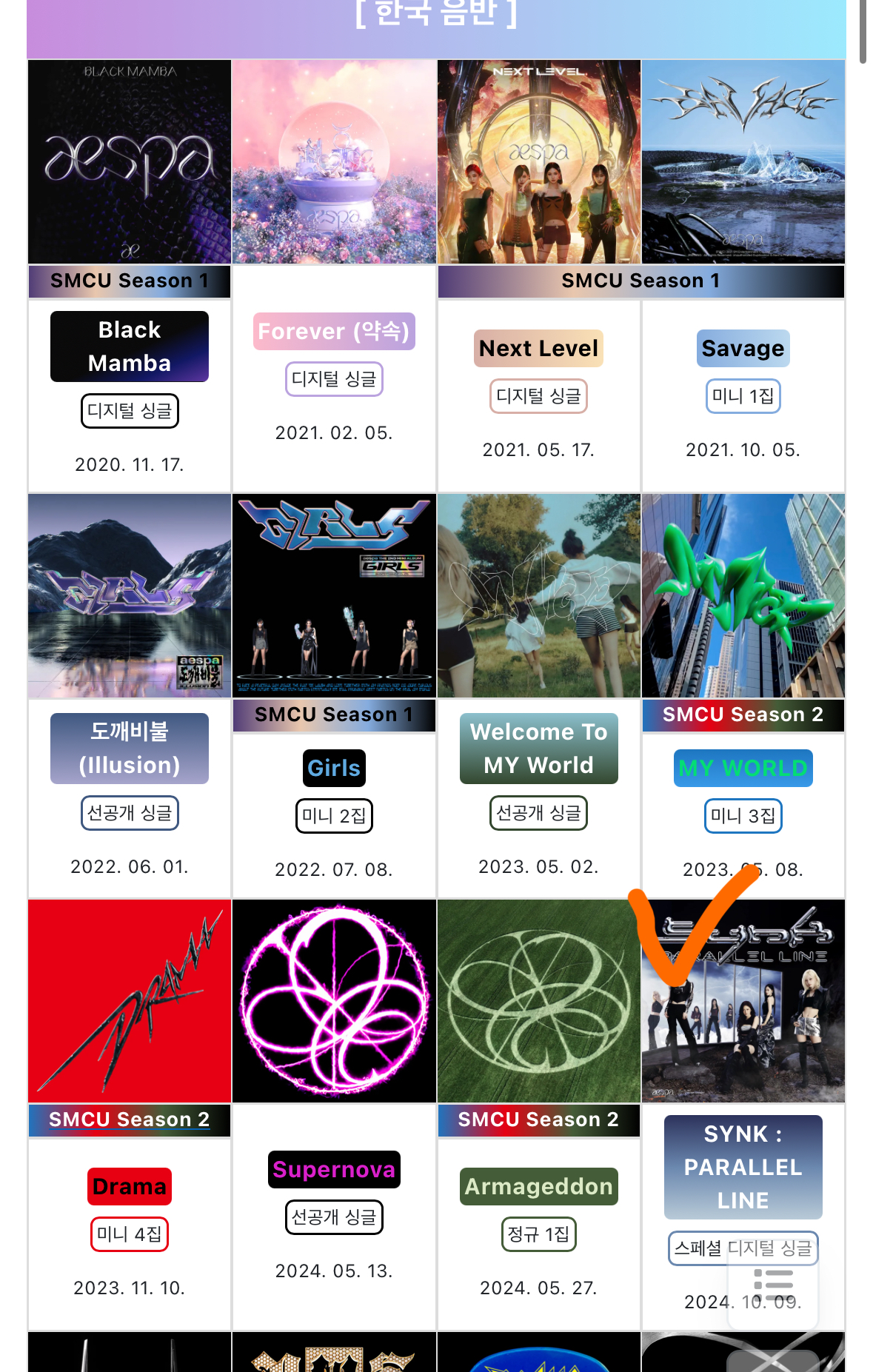Screen dimensions: 873x1372
Task: Tap the Next Level cover image
Action: (x=538, y=161)
